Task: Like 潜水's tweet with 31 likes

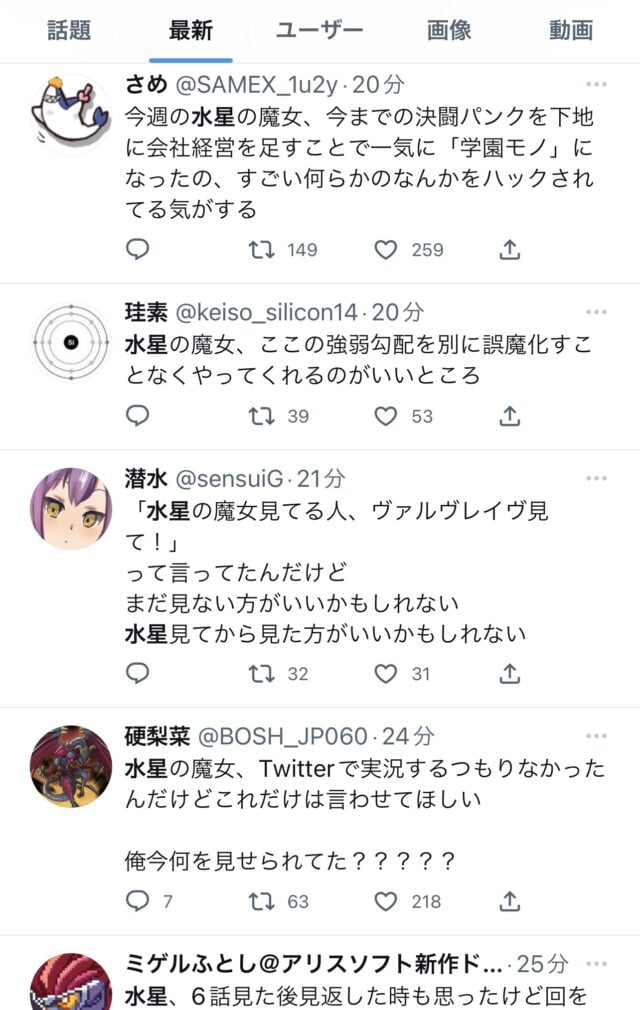Action: click(x=386, y=674)
